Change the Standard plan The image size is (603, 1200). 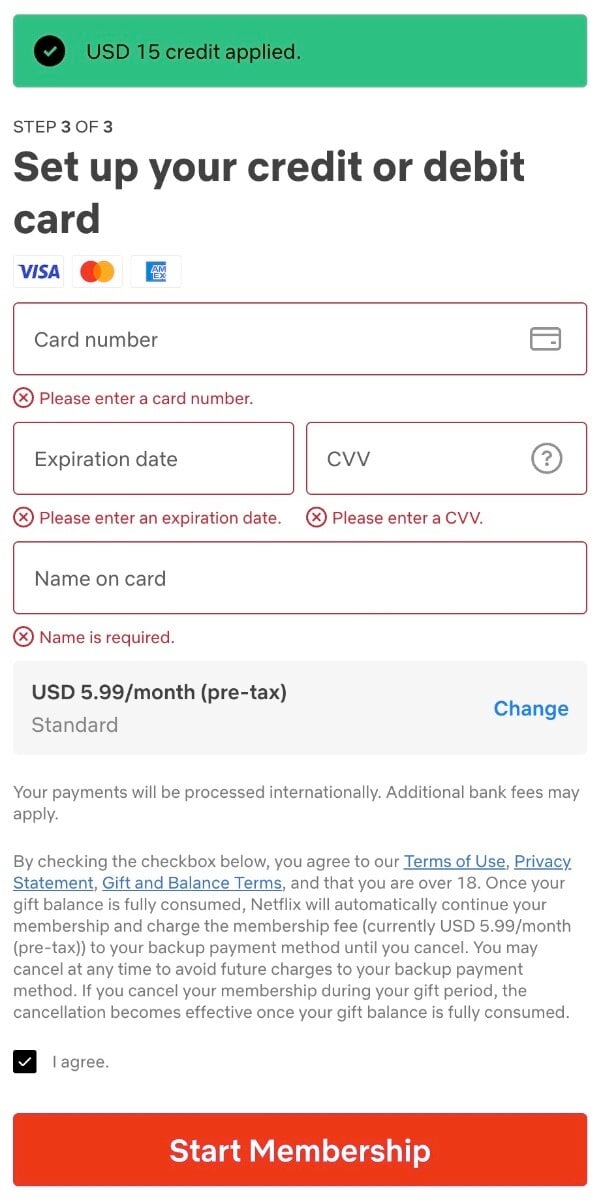531,708
